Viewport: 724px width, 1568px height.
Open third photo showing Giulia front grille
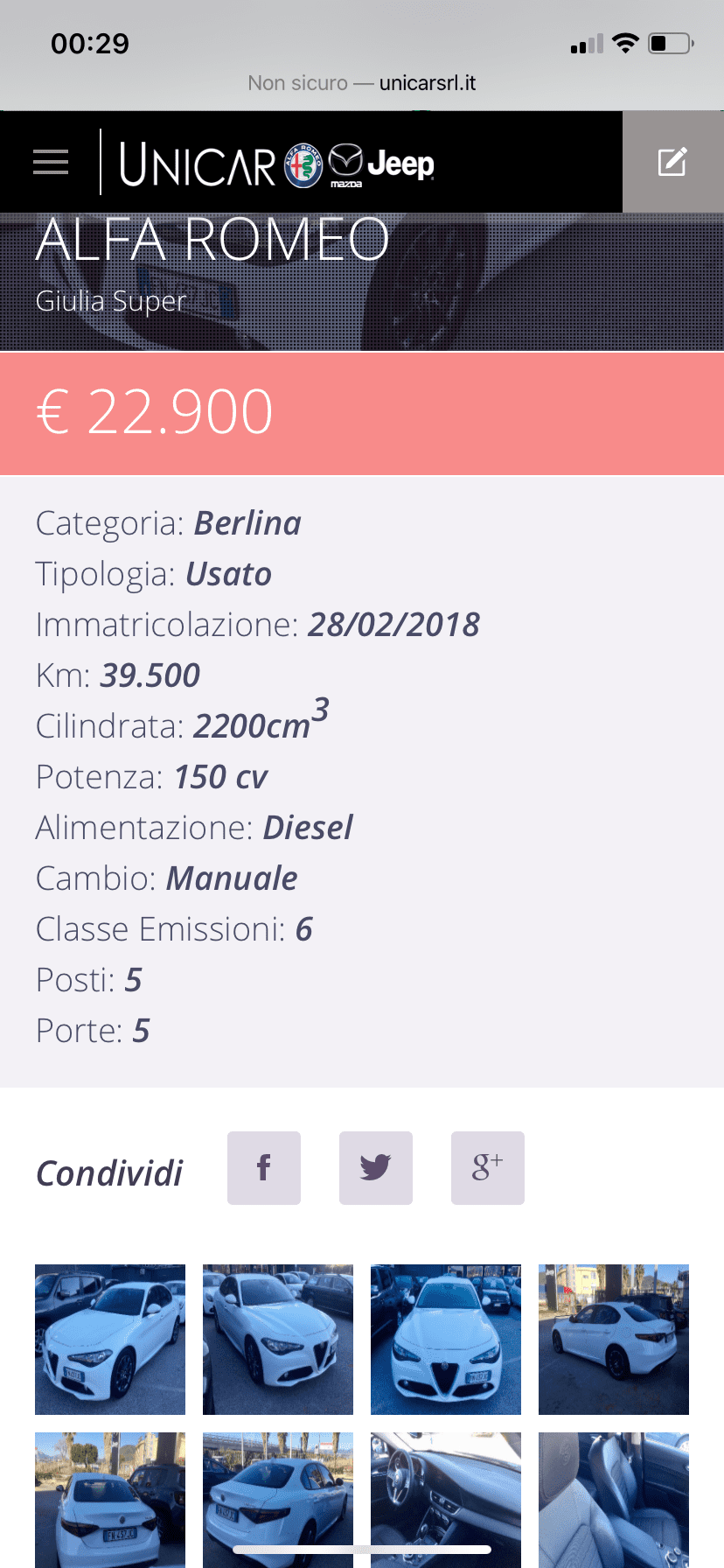click(x=446, y=1340)
